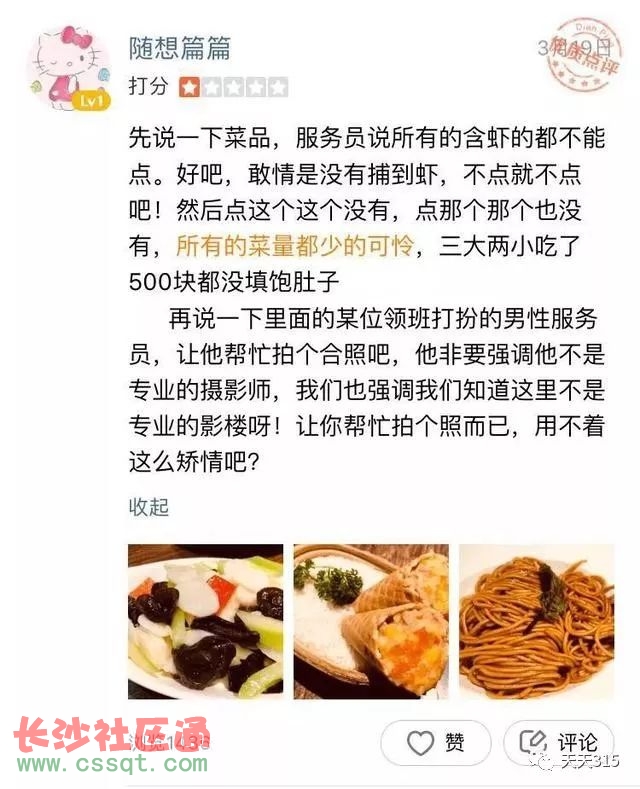Like this review with 赞
Image resolution: width=640 pixels, height=789 pixels.
pos(436,742)
